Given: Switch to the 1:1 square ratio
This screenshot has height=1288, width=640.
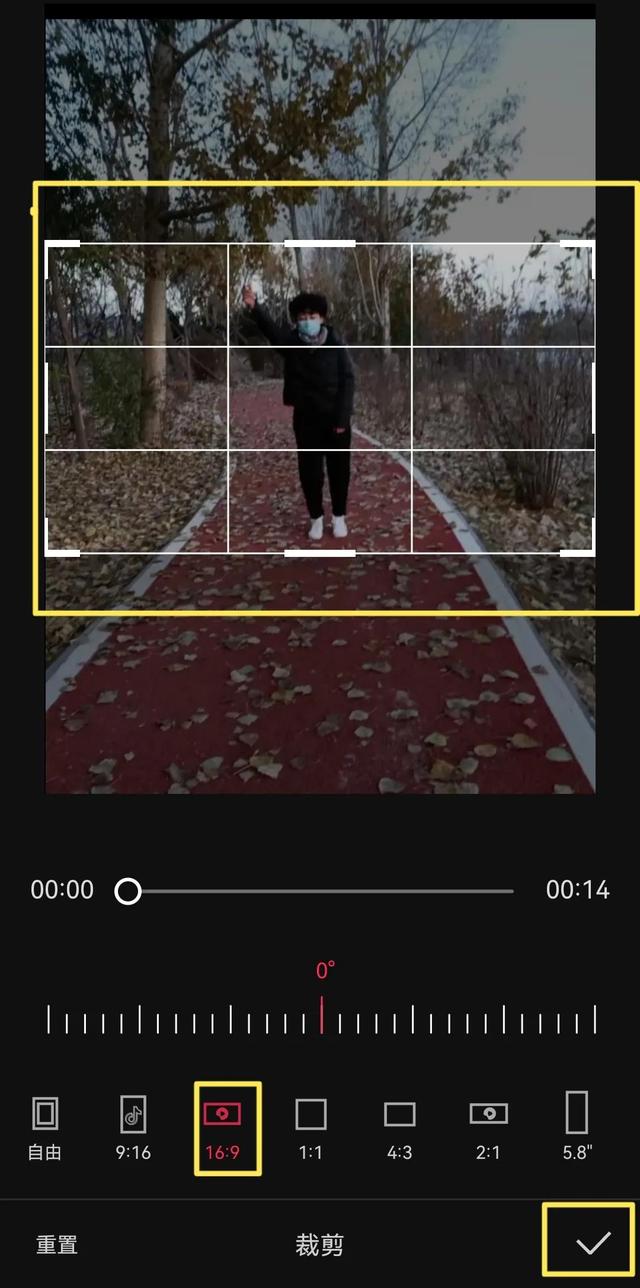Looking at the screenshot, I should (311, 1127).
